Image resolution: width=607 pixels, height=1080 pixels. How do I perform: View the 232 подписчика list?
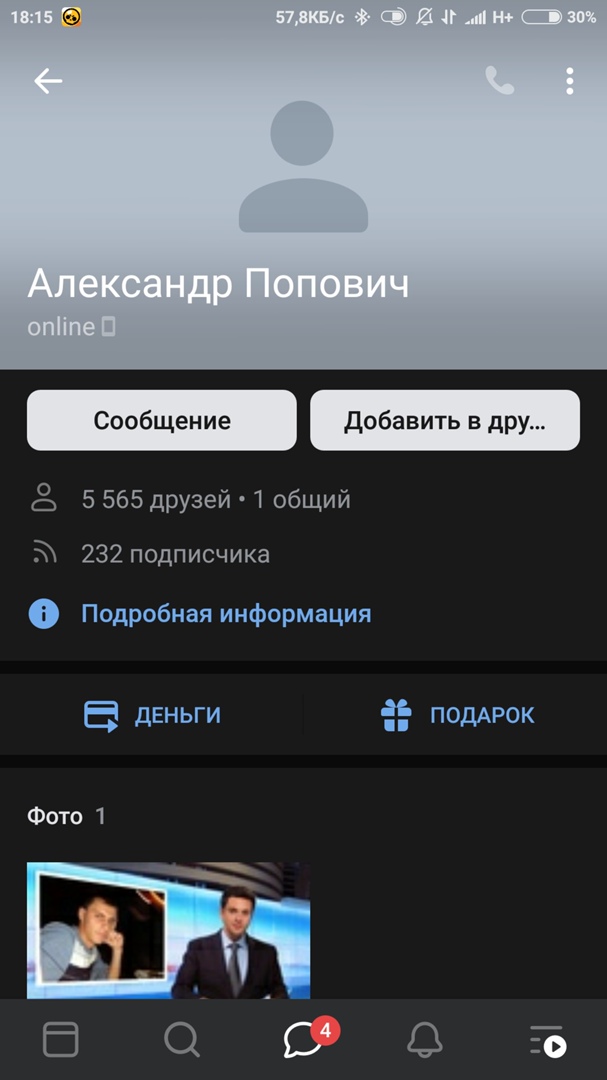click(175, 553)
